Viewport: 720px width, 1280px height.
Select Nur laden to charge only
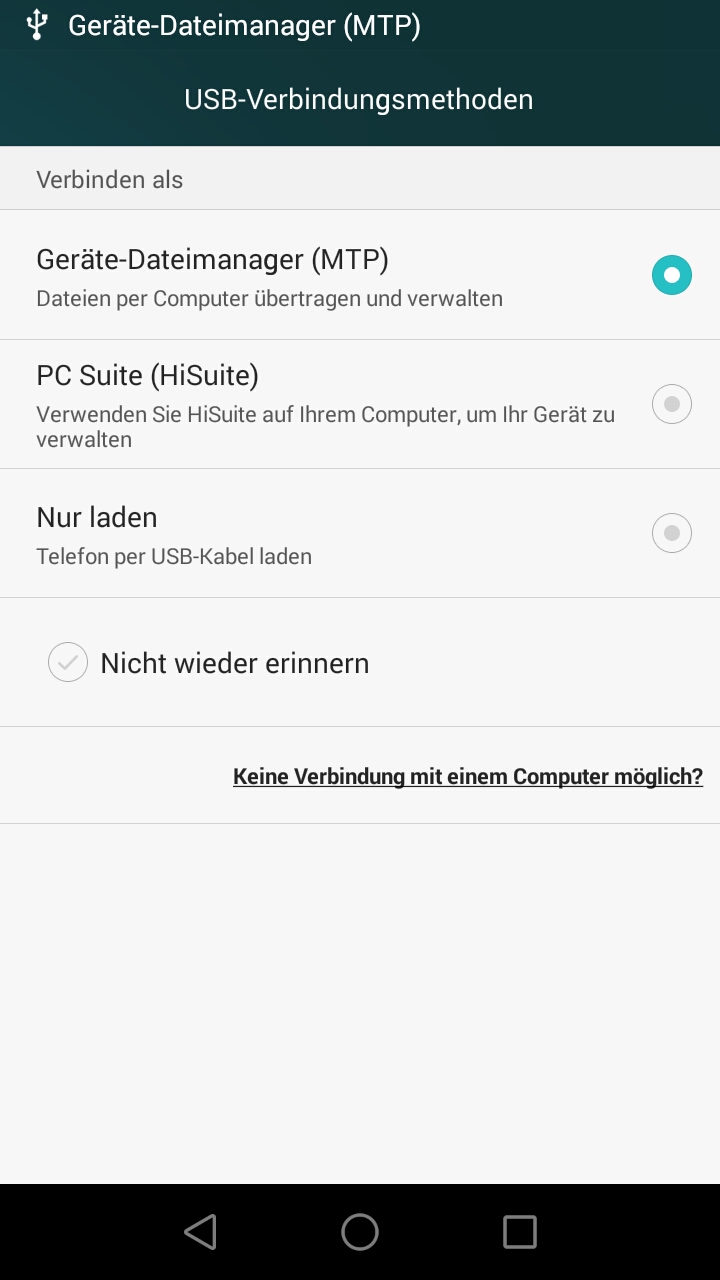tap(360, 533)
